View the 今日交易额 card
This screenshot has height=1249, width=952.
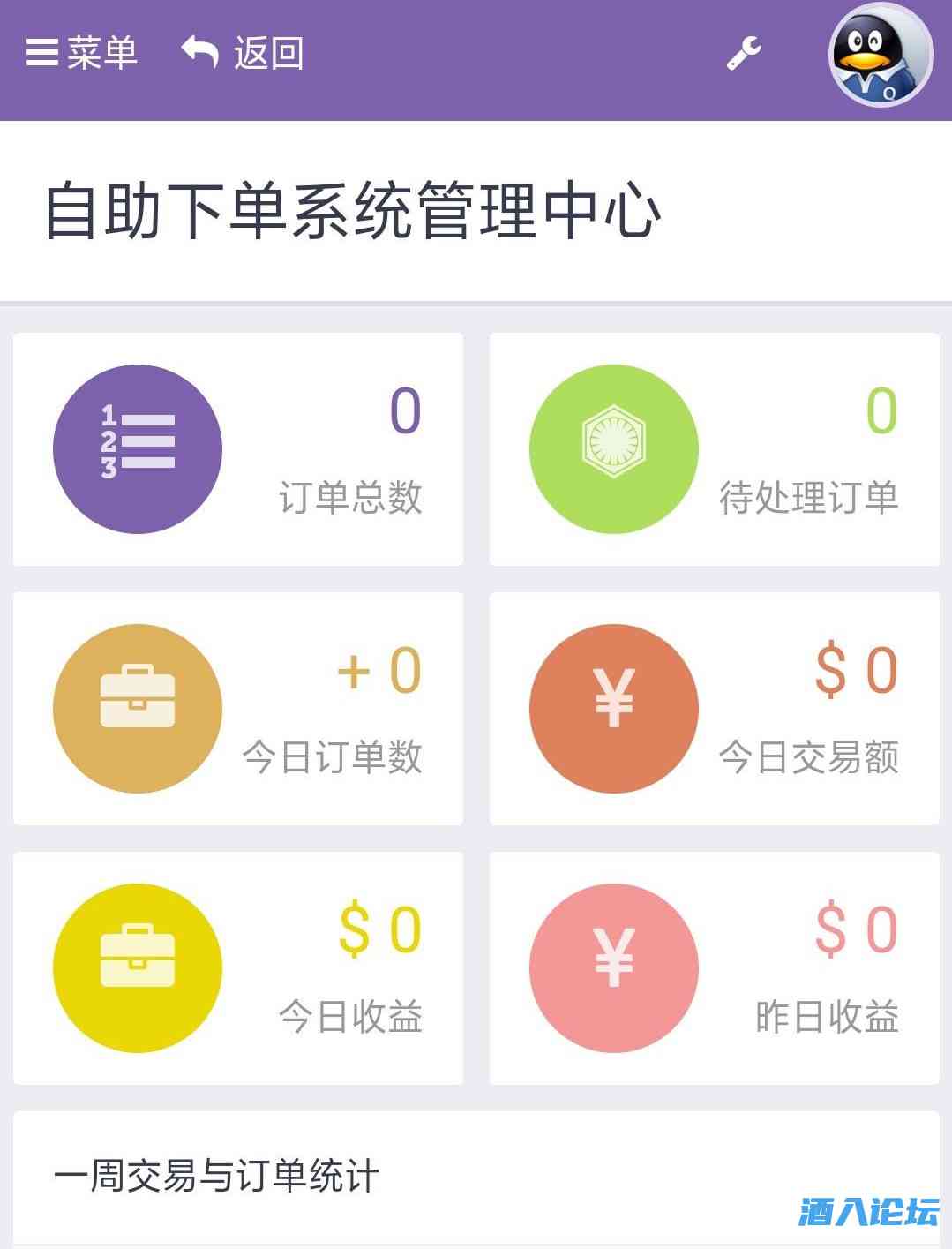714,709
